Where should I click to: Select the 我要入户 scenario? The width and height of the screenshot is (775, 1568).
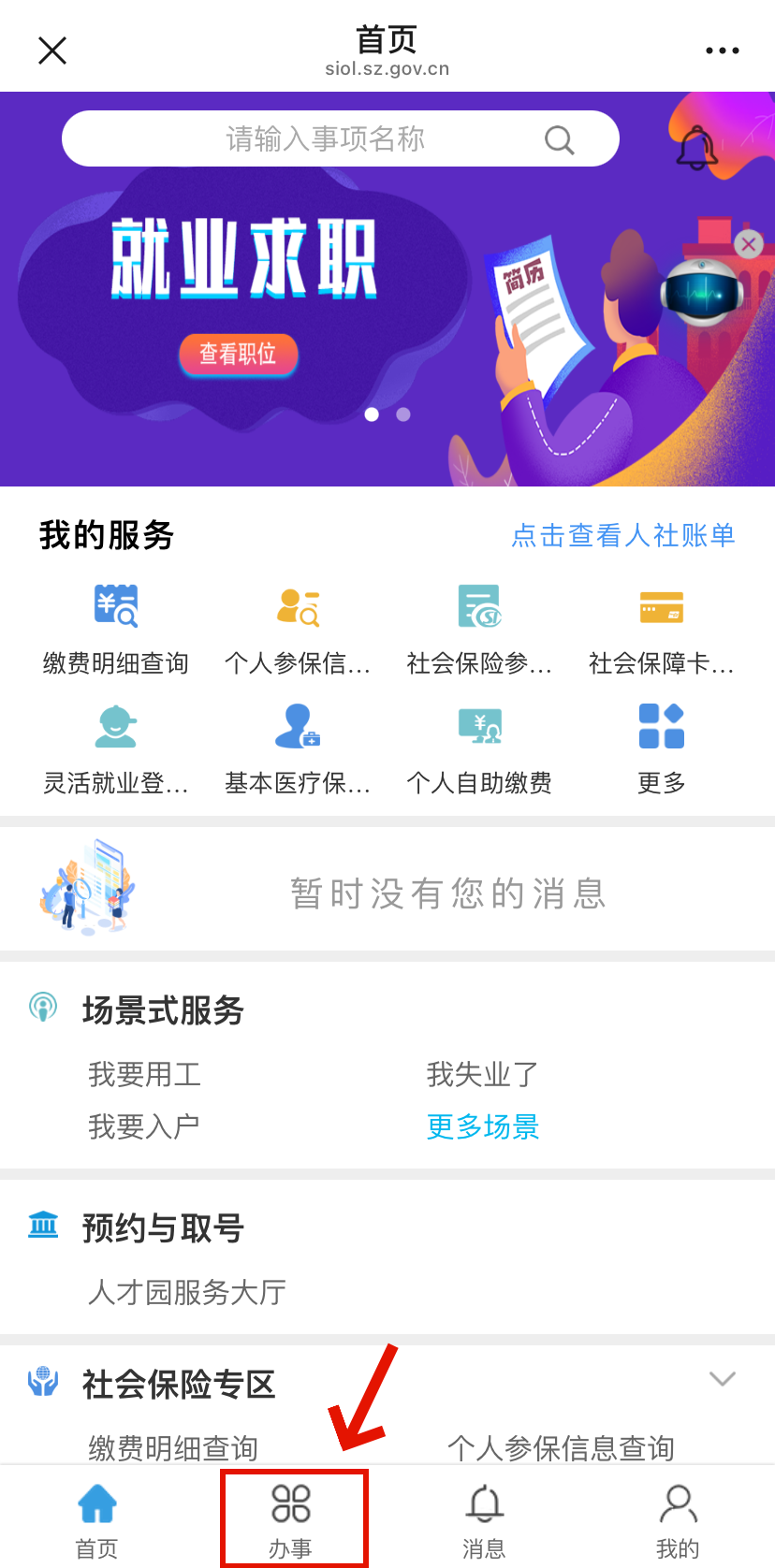(x=144, y=1126)
